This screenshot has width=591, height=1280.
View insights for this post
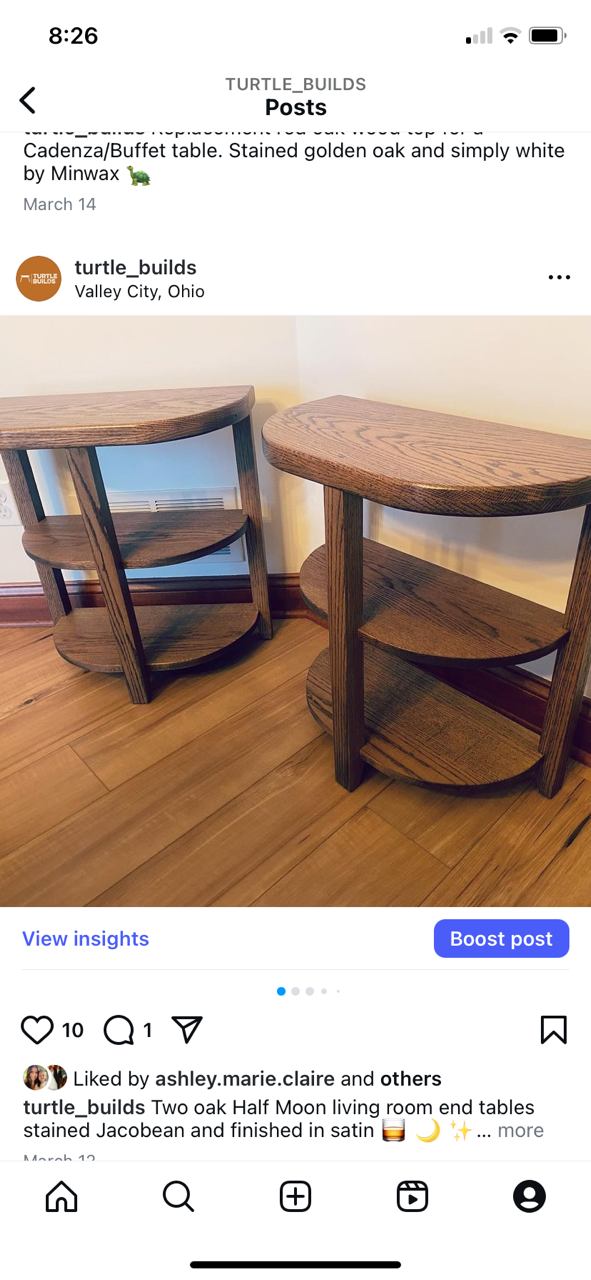(x=86, y=939)
